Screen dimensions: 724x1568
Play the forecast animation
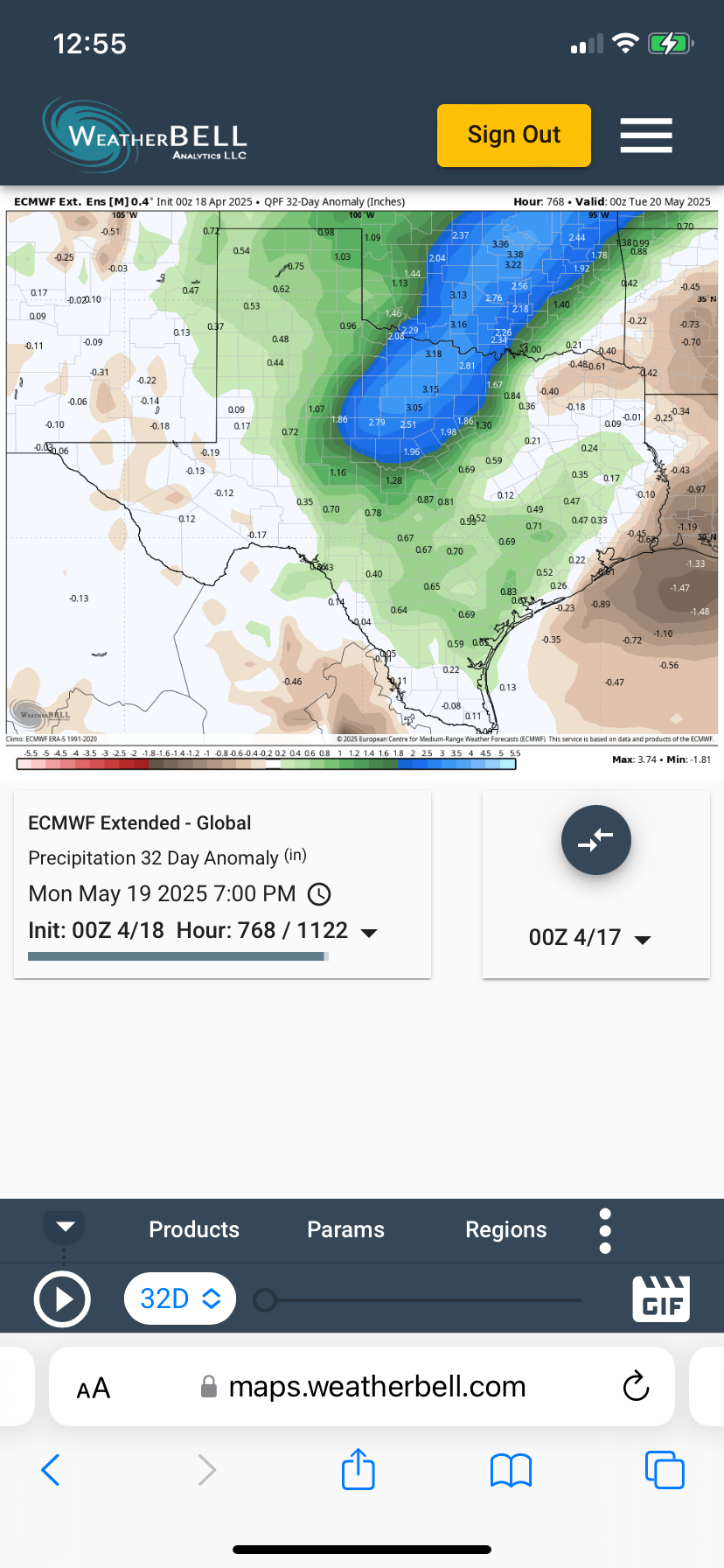[x=62, y=1299]
